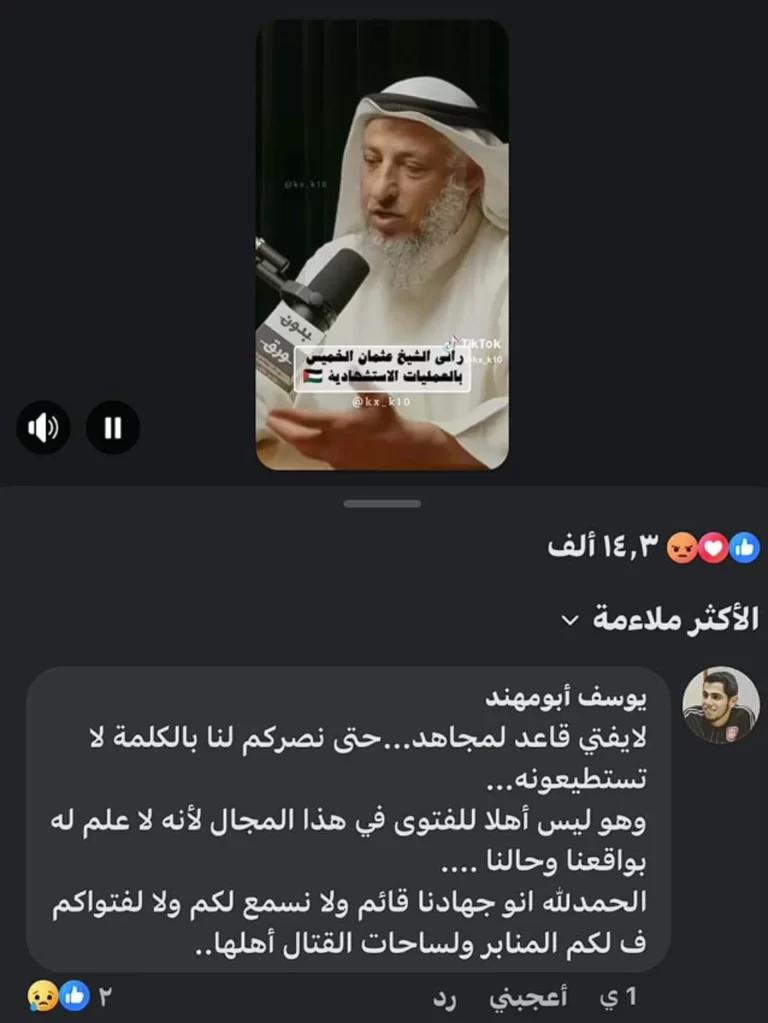Tap the drag handle of the comments sheet
The width and height of the screenshot is (768, 1023).
(382, 504)
